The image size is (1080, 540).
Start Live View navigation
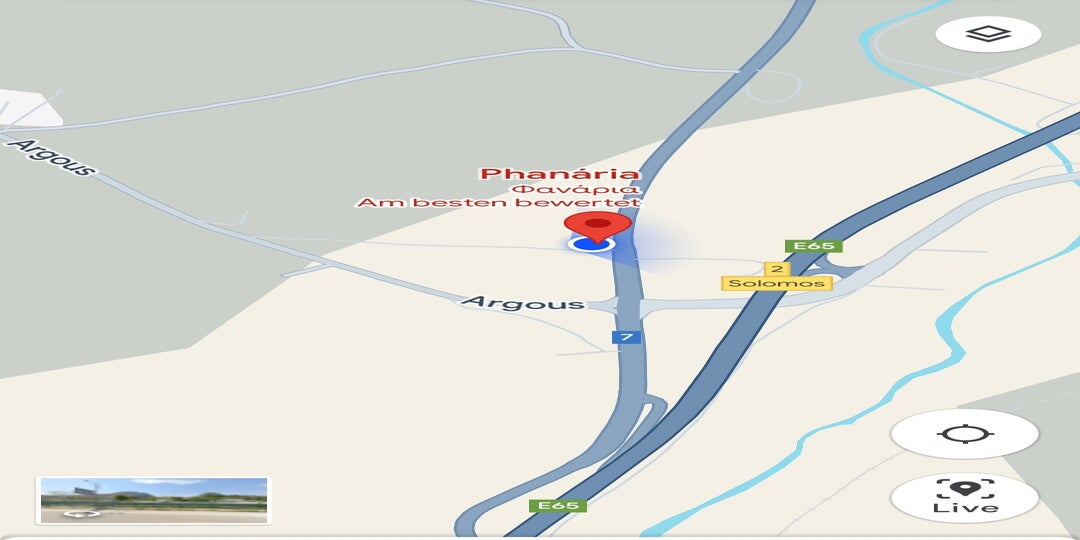965,497
